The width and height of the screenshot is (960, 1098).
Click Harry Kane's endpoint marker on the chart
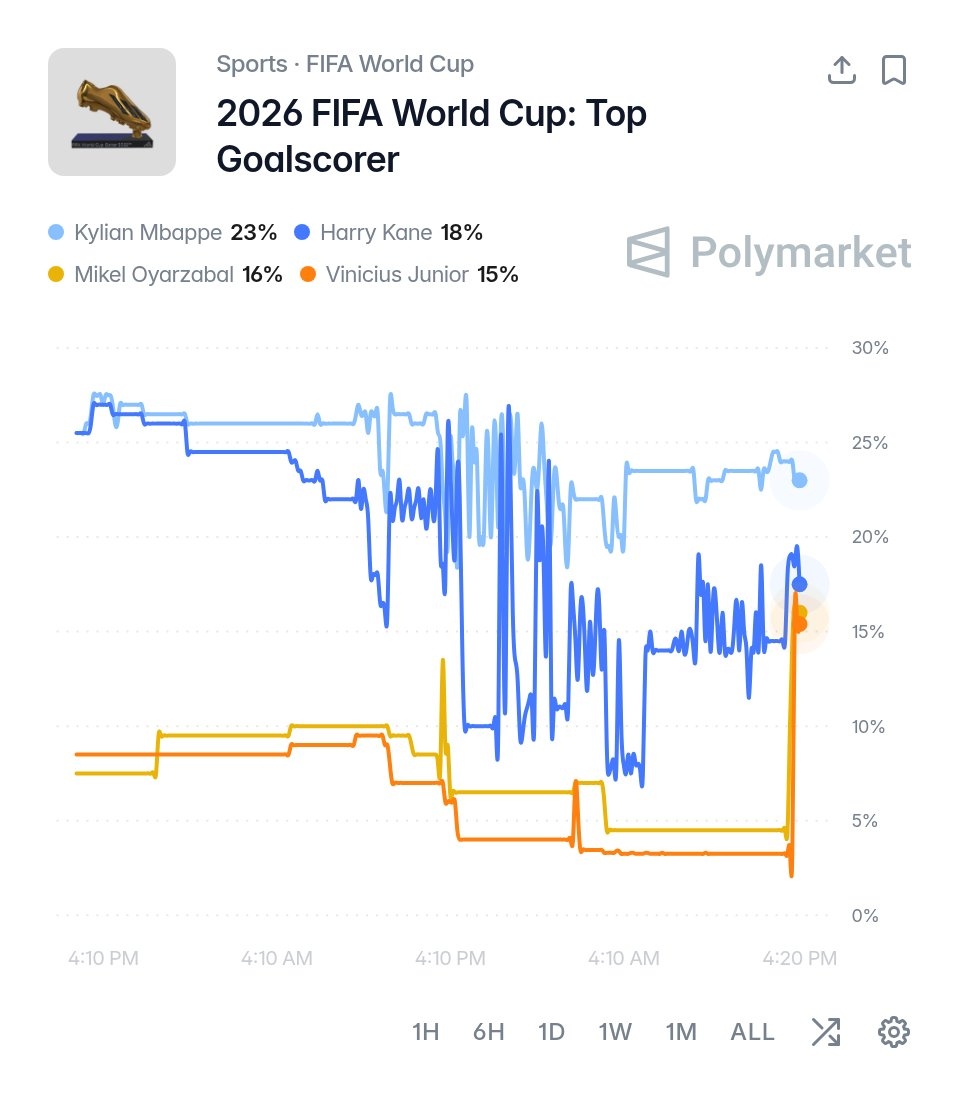[798, 583]
